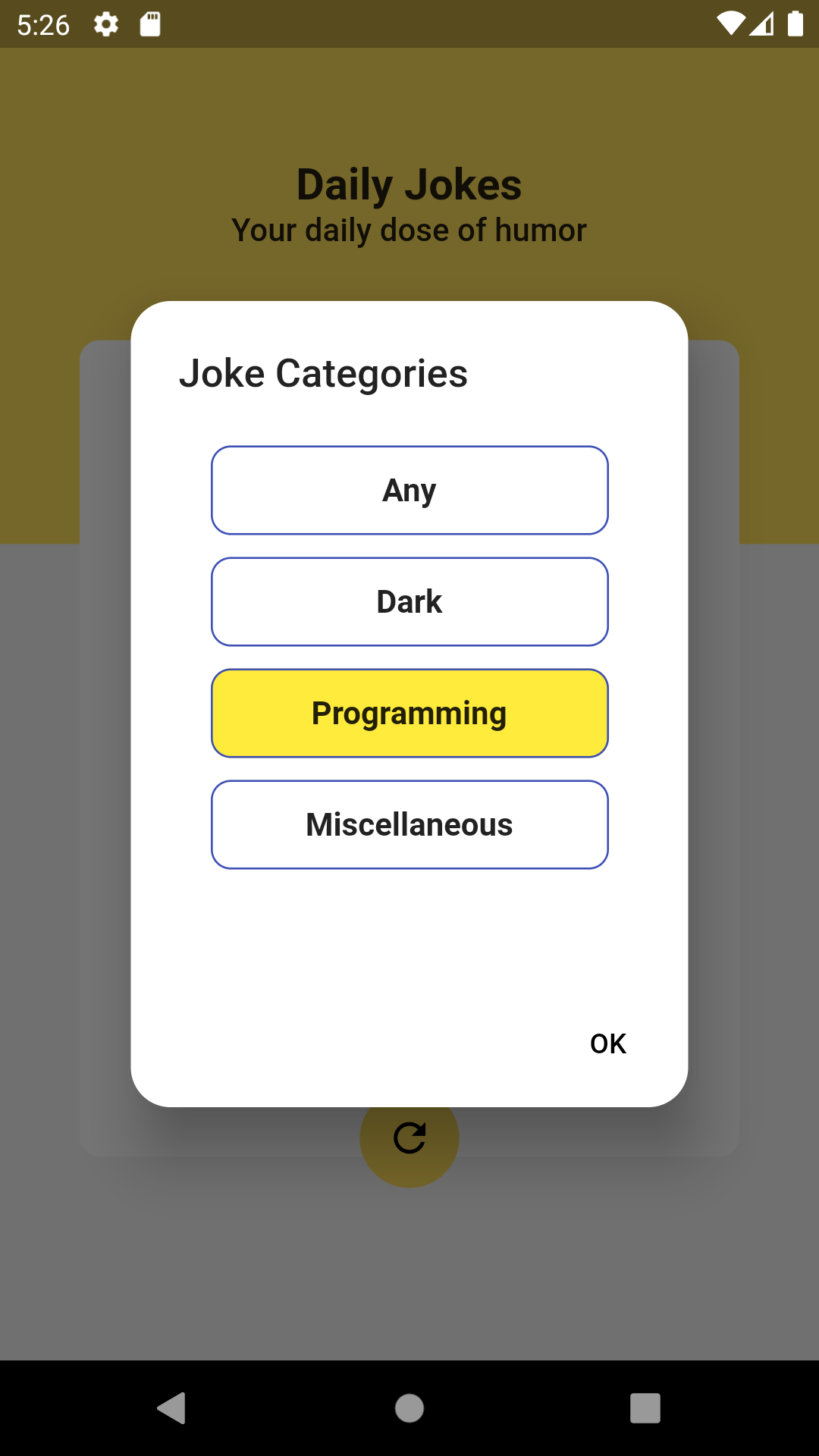819x1456 pixels.
Task: Tap the SD card icon in status bar
Action: point(149,23)
